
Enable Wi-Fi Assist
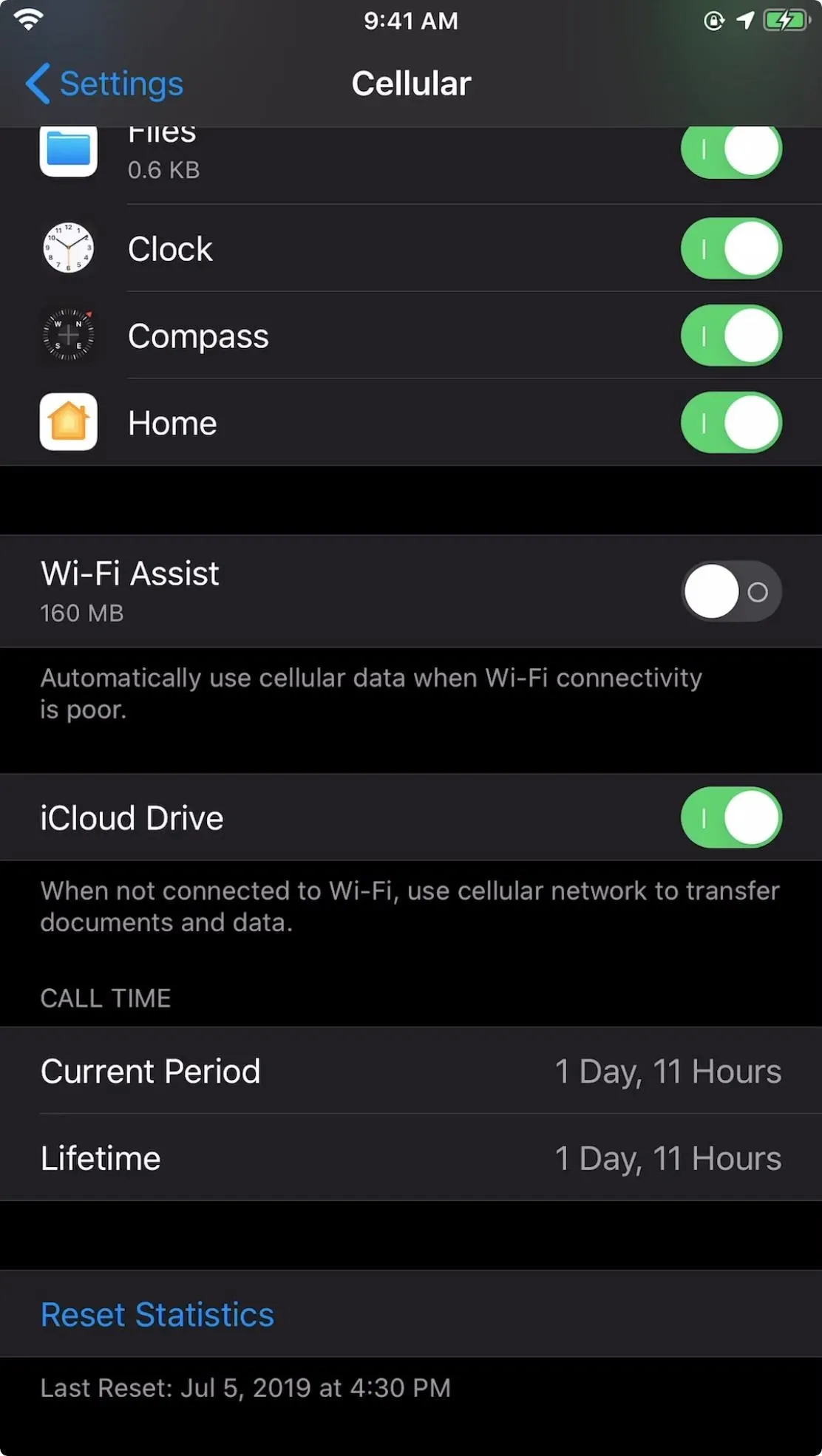click(x=731, y=591)
